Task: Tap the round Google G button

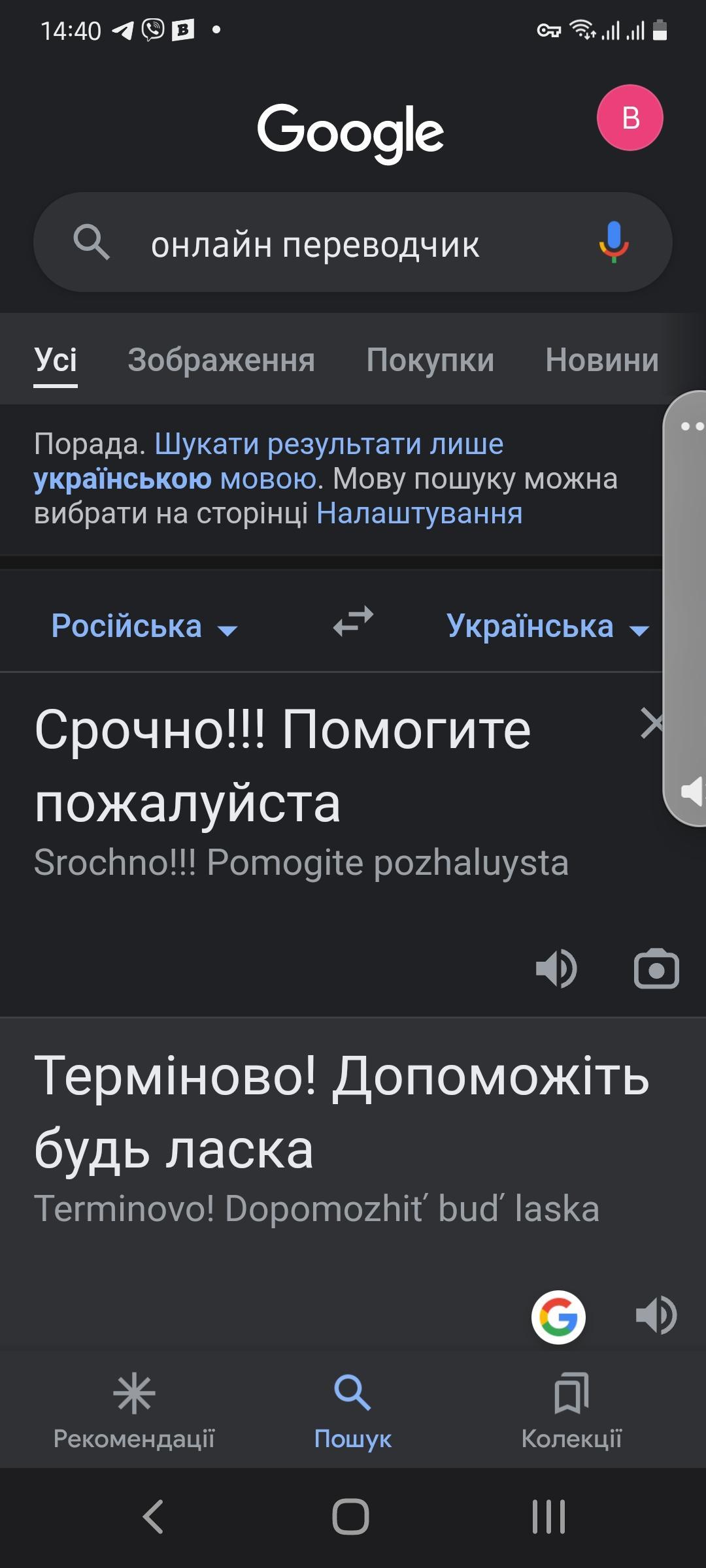Action: pyautogui.click(x=558, y=1317)
